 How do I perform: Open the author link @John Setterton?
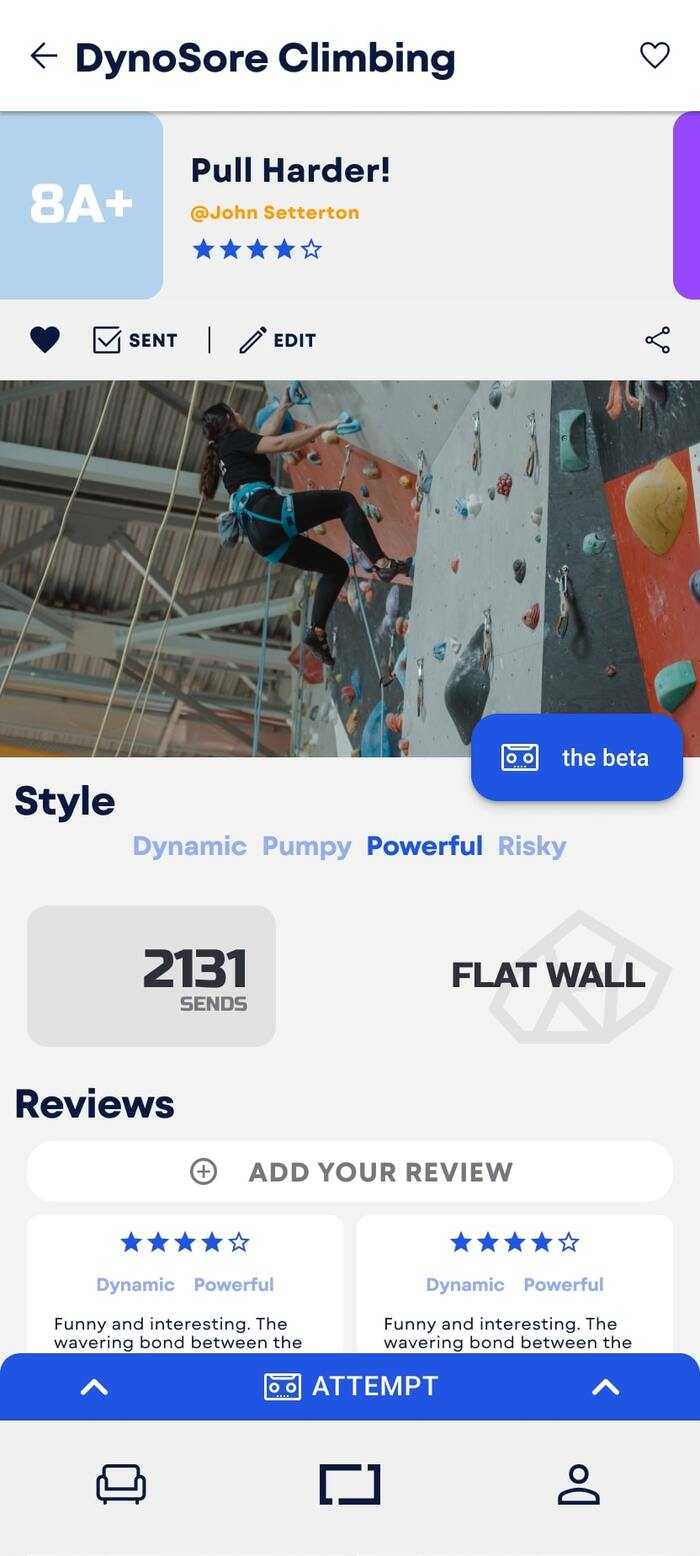(x=275, y=213)
